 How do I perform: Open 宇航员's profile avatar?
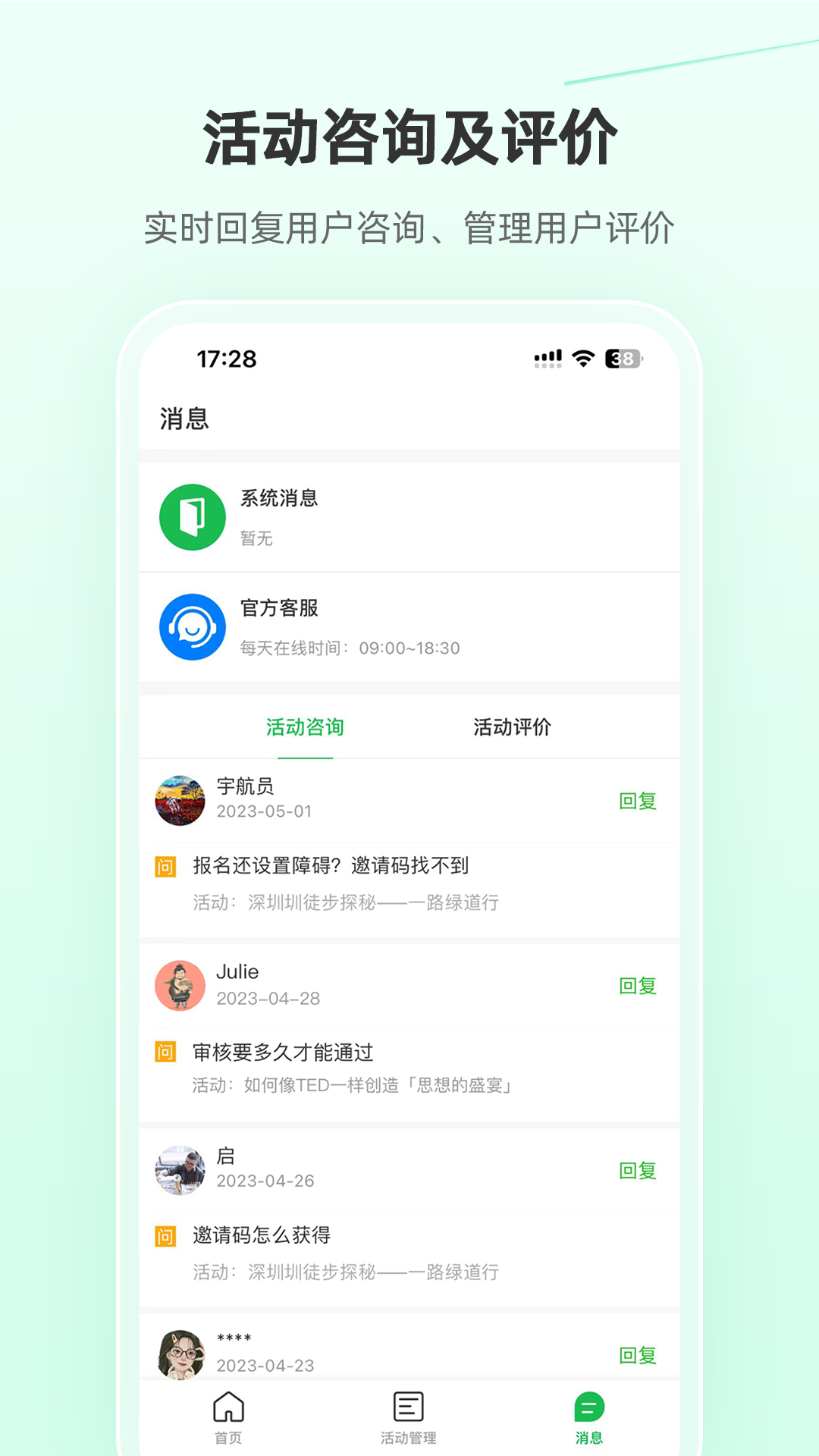[x=180, y=800]
